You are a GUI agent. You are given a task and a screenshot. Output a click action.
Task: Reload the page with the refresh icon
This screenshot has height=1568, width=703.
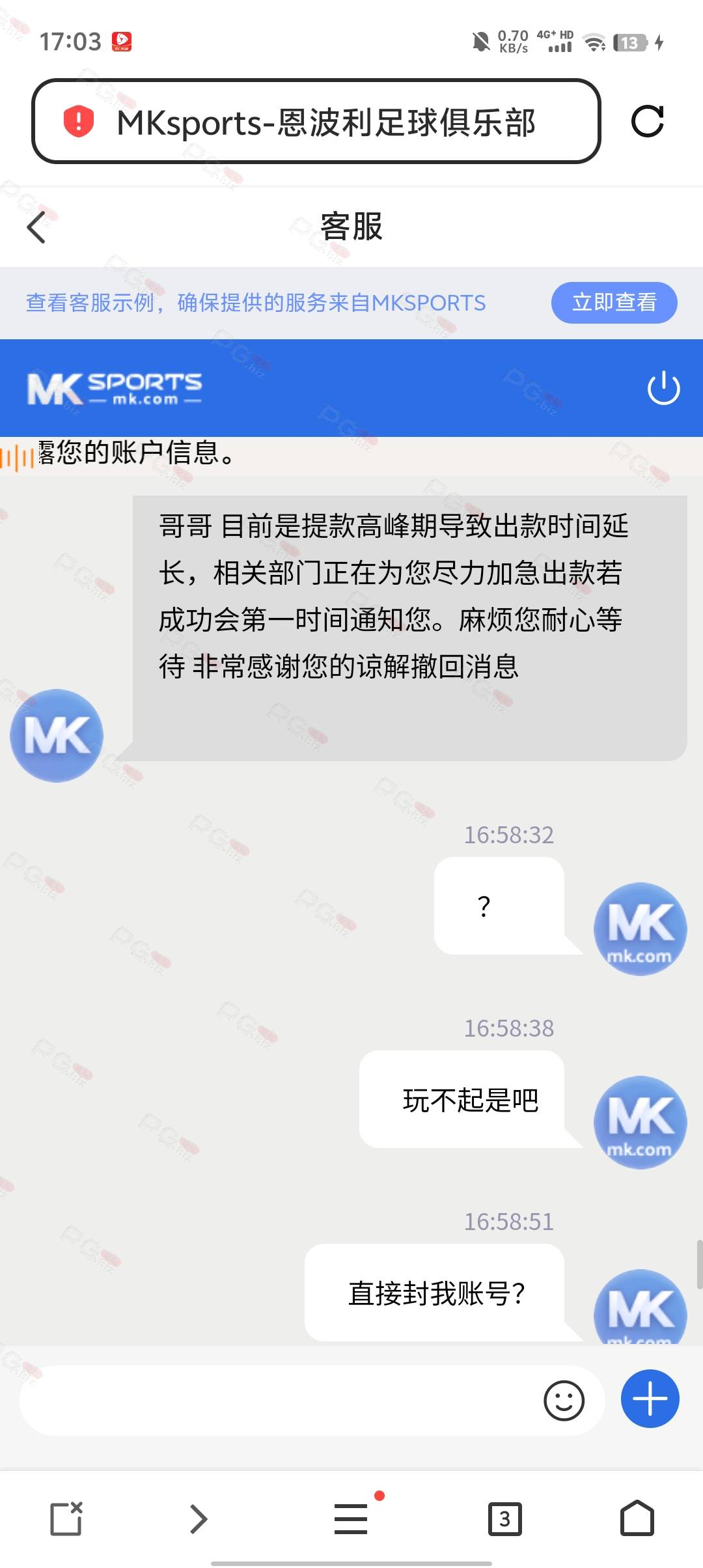tap(648, 121)
